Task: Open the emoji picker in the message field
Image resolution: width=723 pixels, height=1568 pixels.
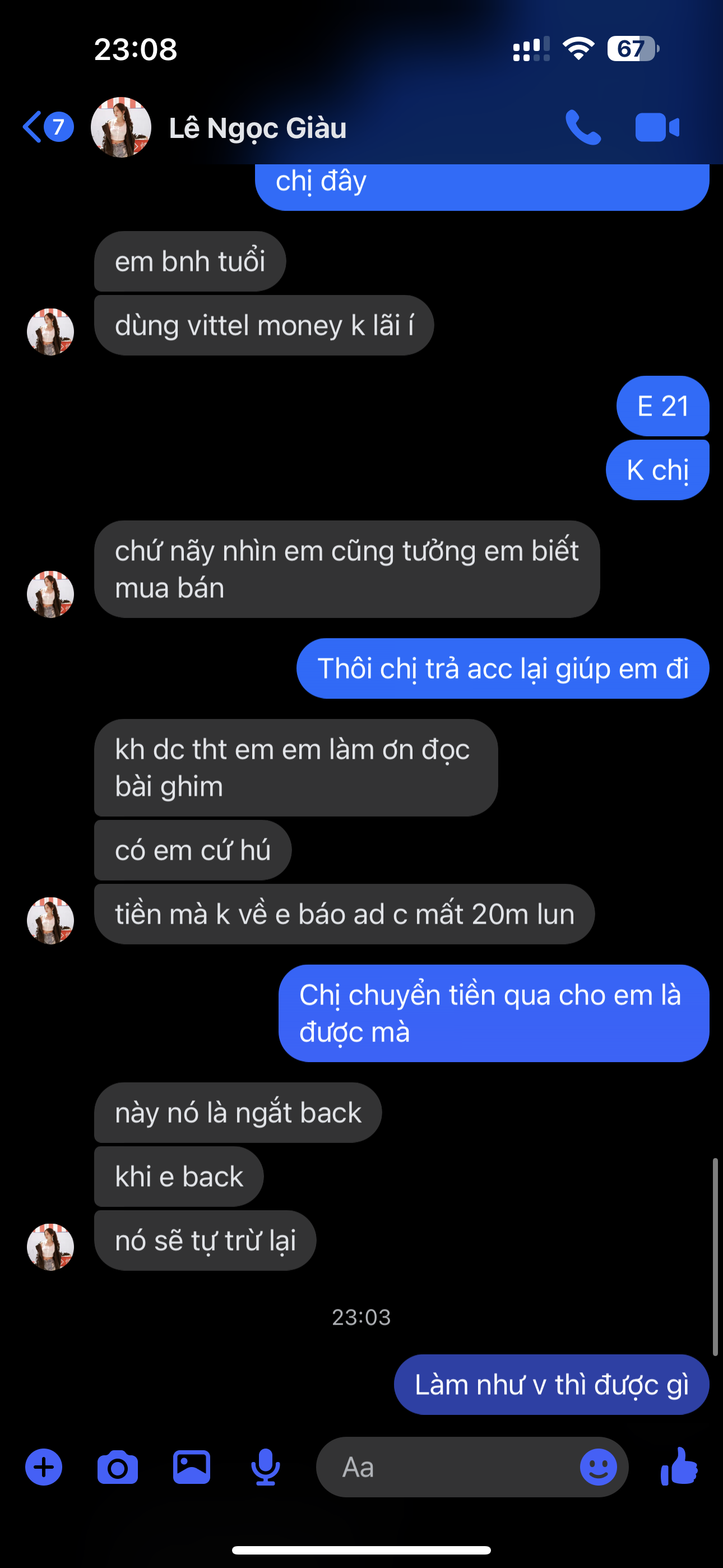Action: [597, 1468]
